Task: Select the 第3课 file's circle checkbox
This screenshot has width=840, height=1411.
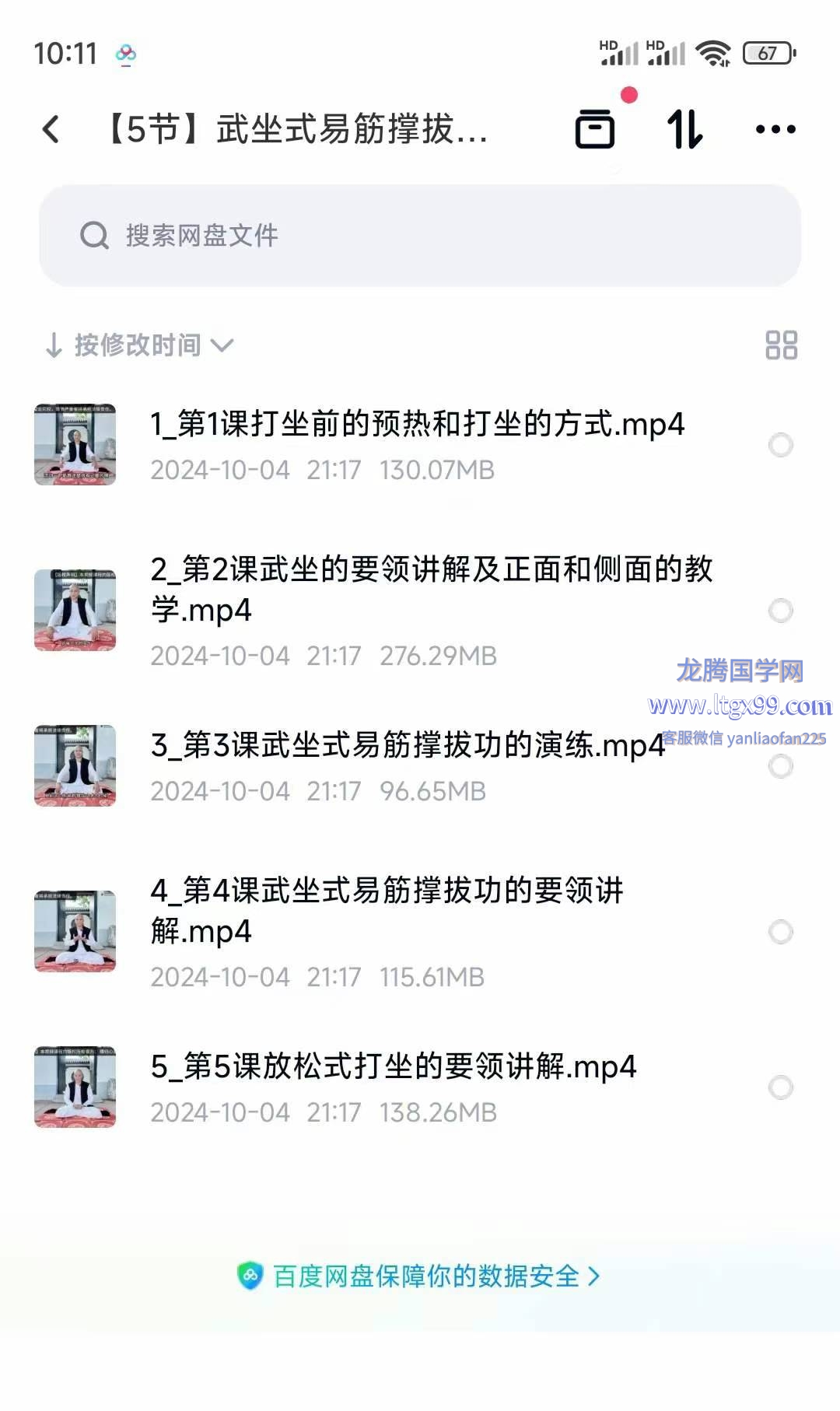Action: click(780, 767)
